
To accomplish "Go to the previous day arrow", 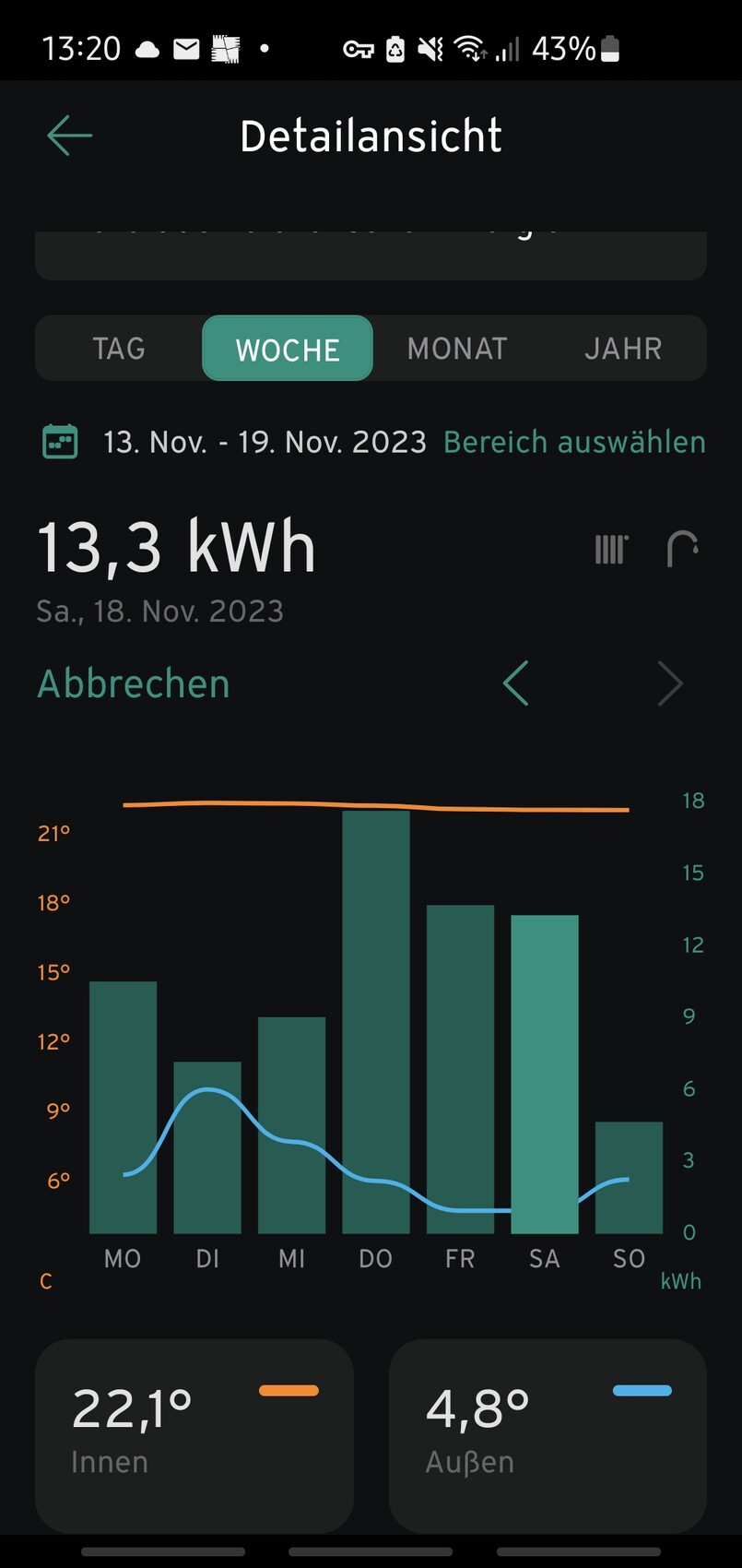I will pos(516,683).
